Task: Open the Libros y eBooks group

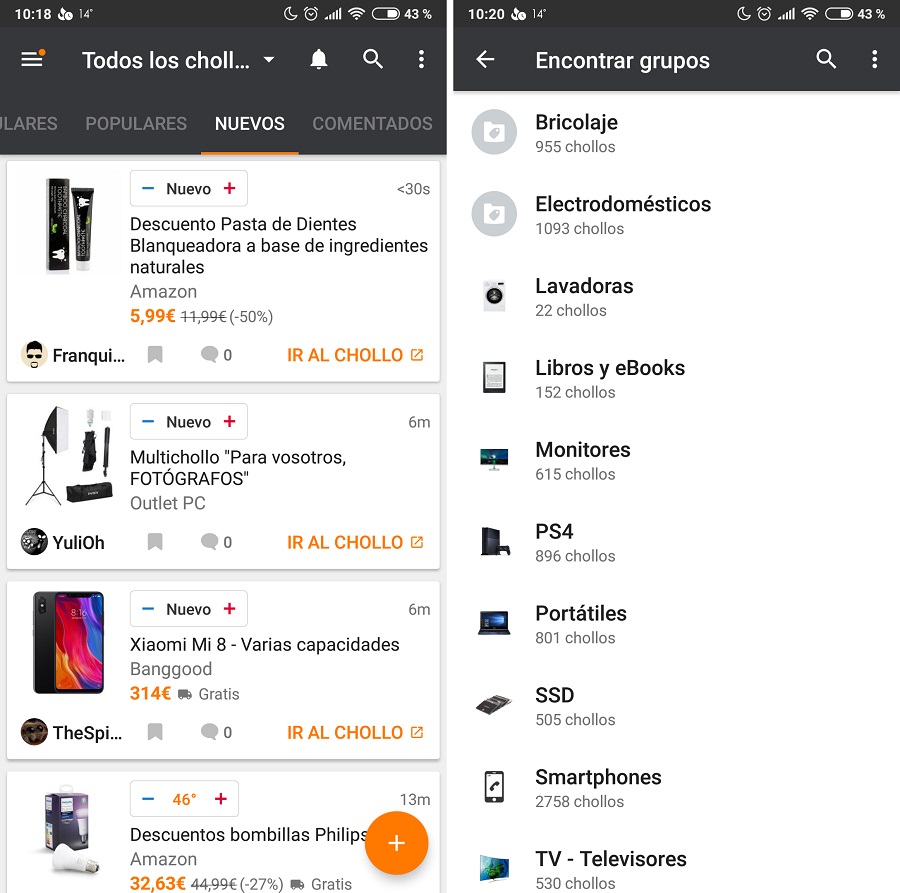Action: pos(609,378)
